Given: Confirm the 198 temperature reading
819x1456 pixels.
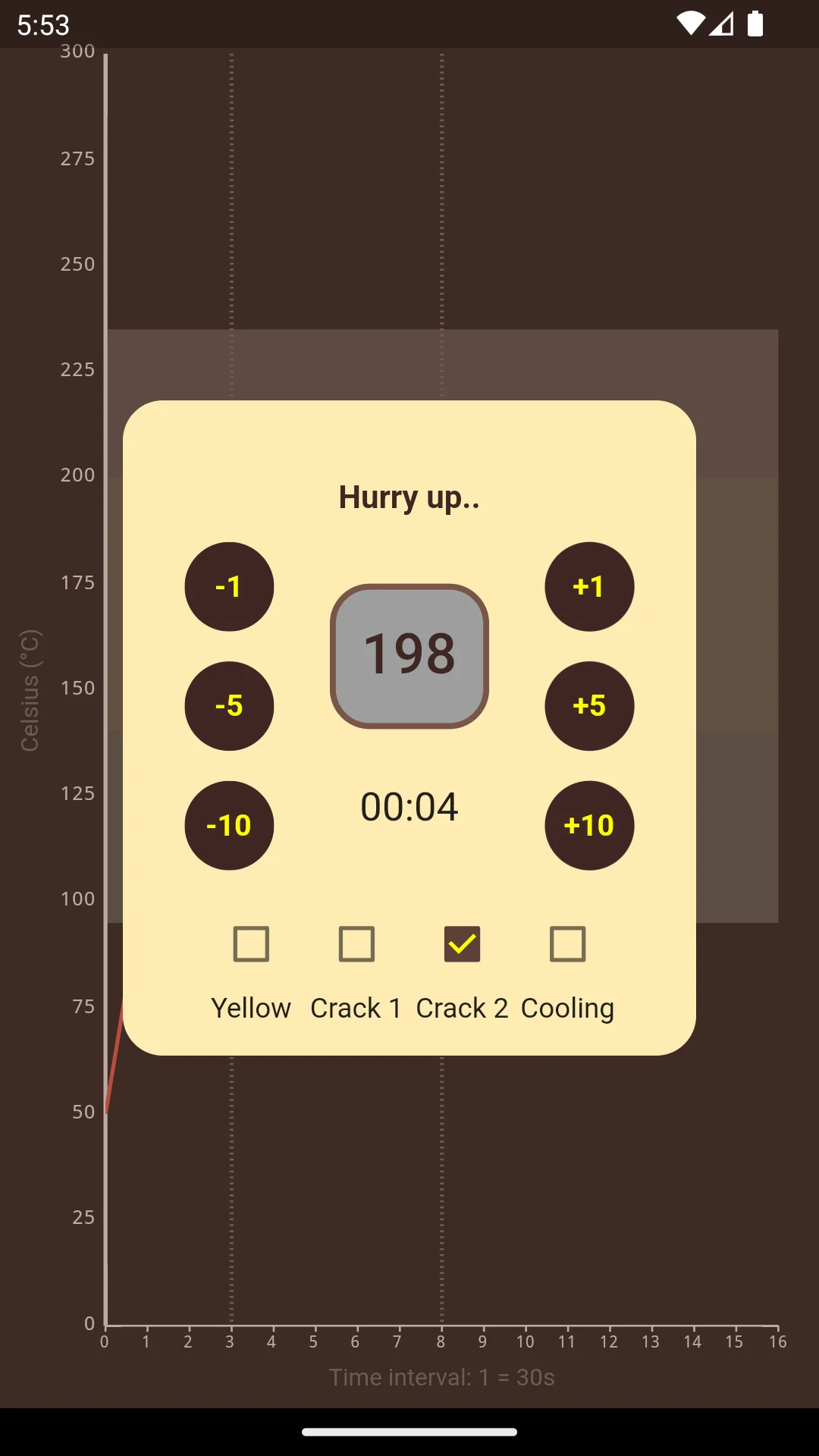Looking at the screenshot, I should [x=409, y=655].
